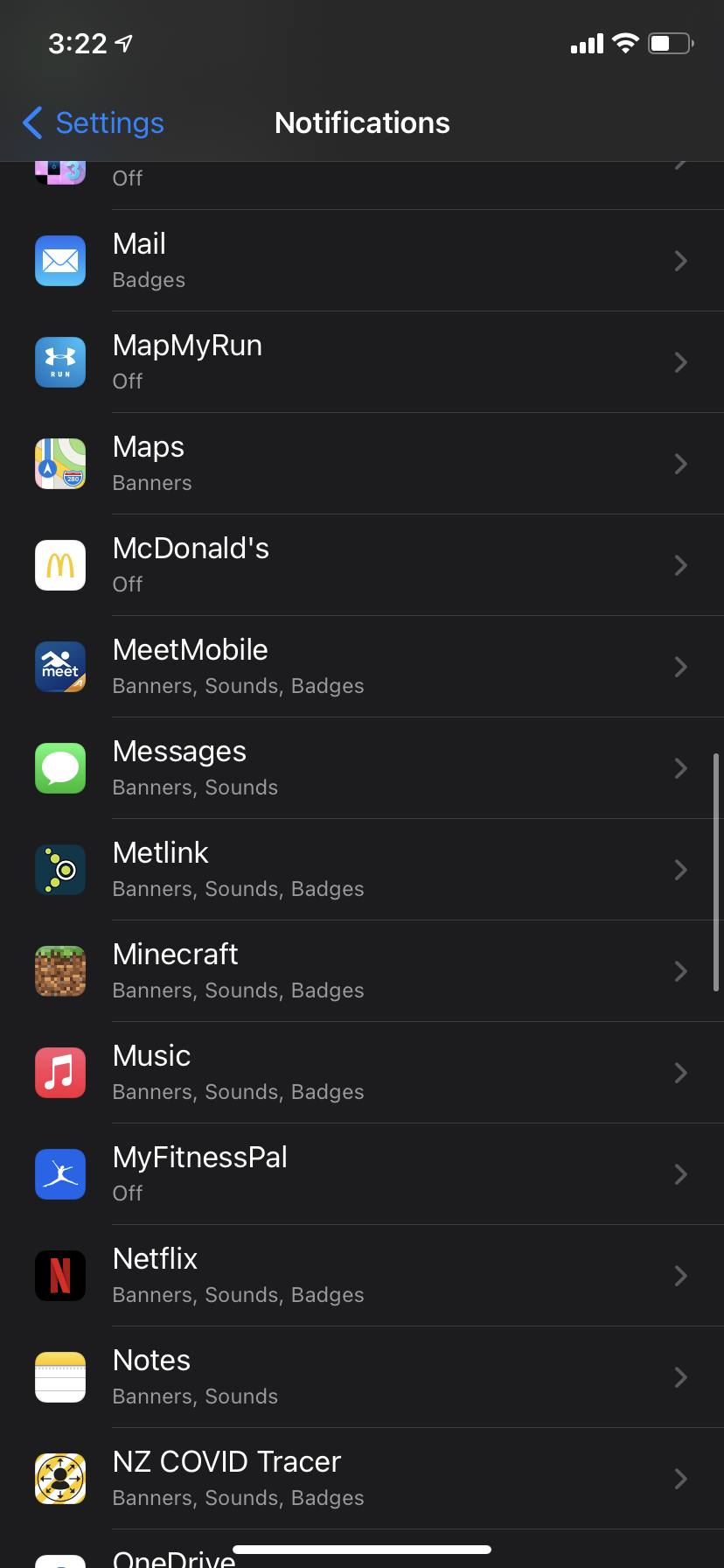Choose the Netflix notifications row

pyautogui.click(x=362, y=1276)
